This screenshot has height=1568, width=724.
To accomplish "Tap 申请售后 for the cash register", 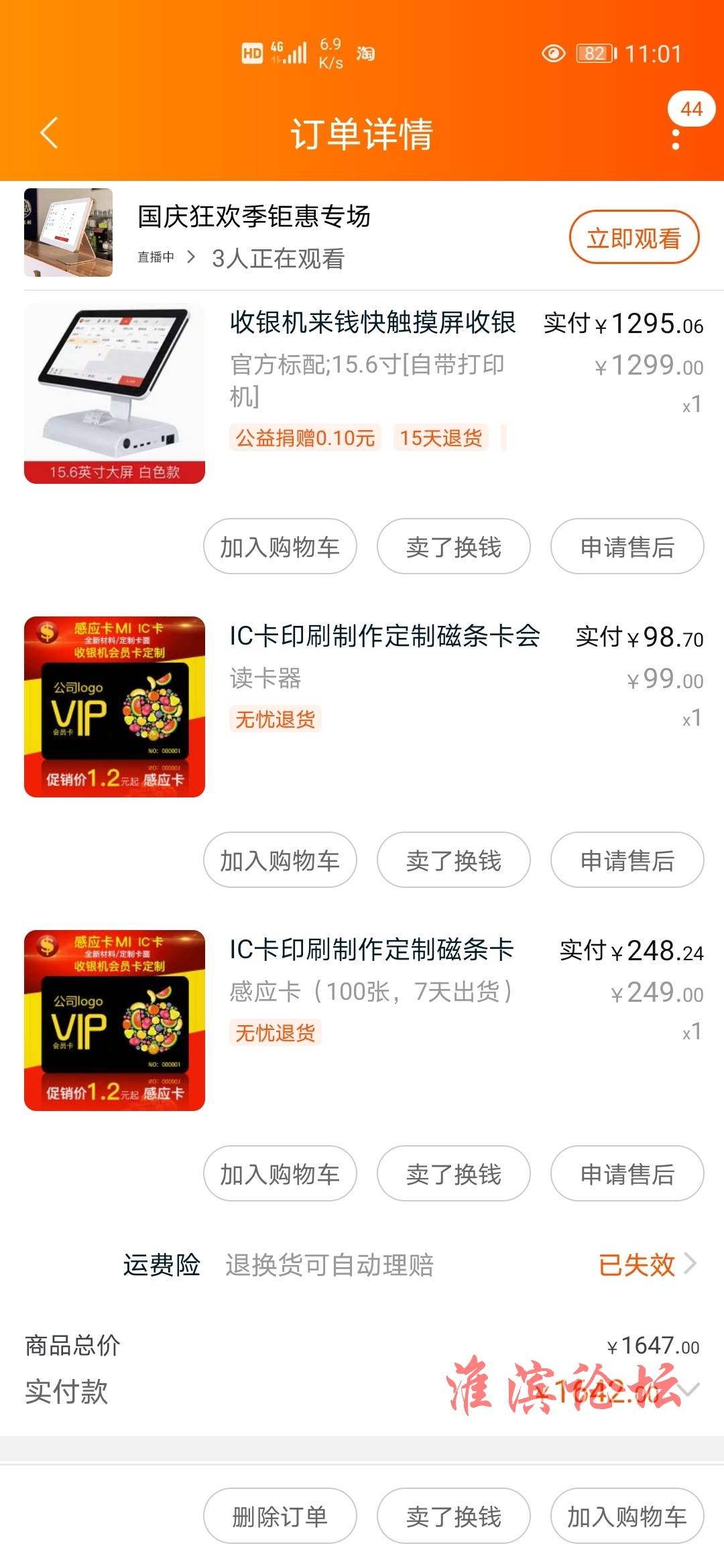I will (x=627, y=547).
